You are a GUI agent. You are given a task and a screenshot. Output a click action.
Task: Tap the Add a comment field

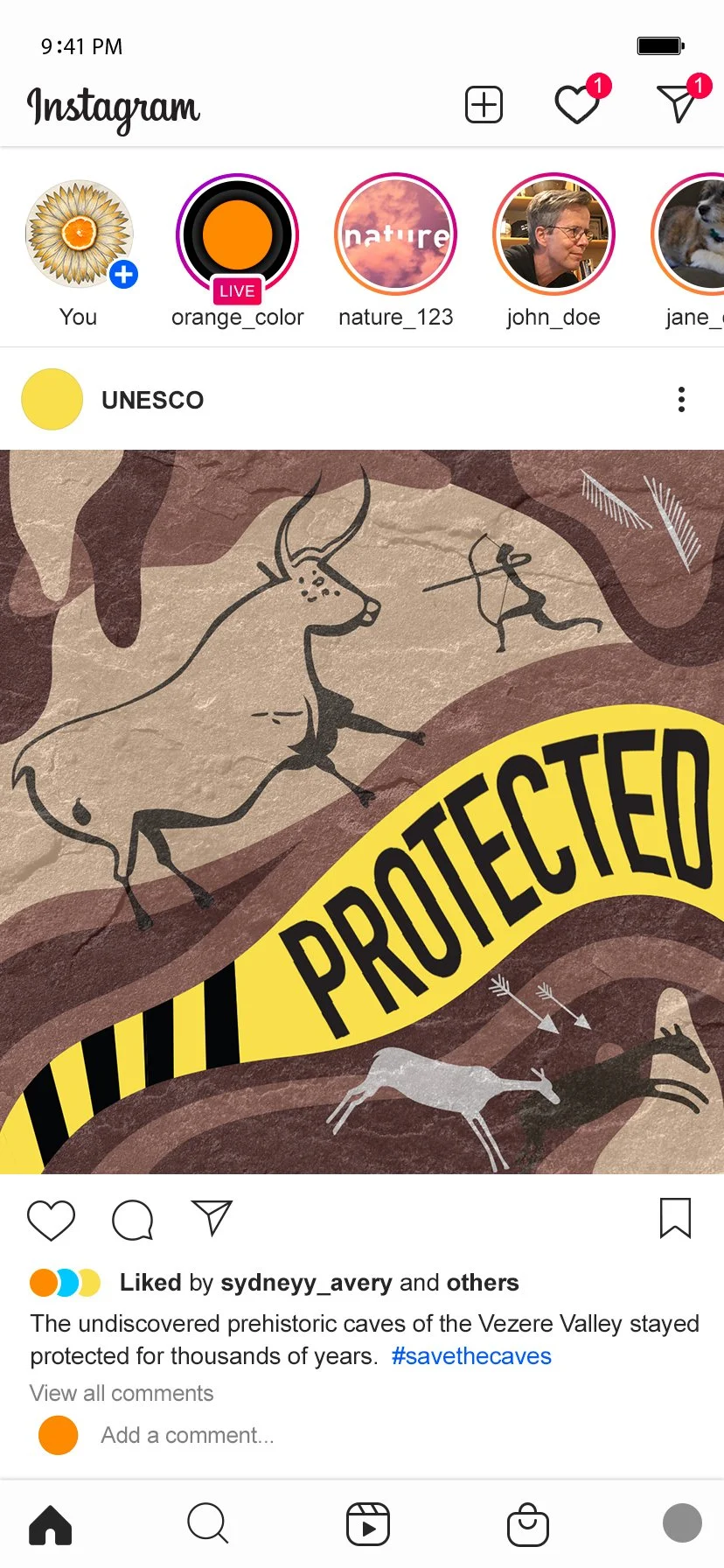coord(187,1435)
